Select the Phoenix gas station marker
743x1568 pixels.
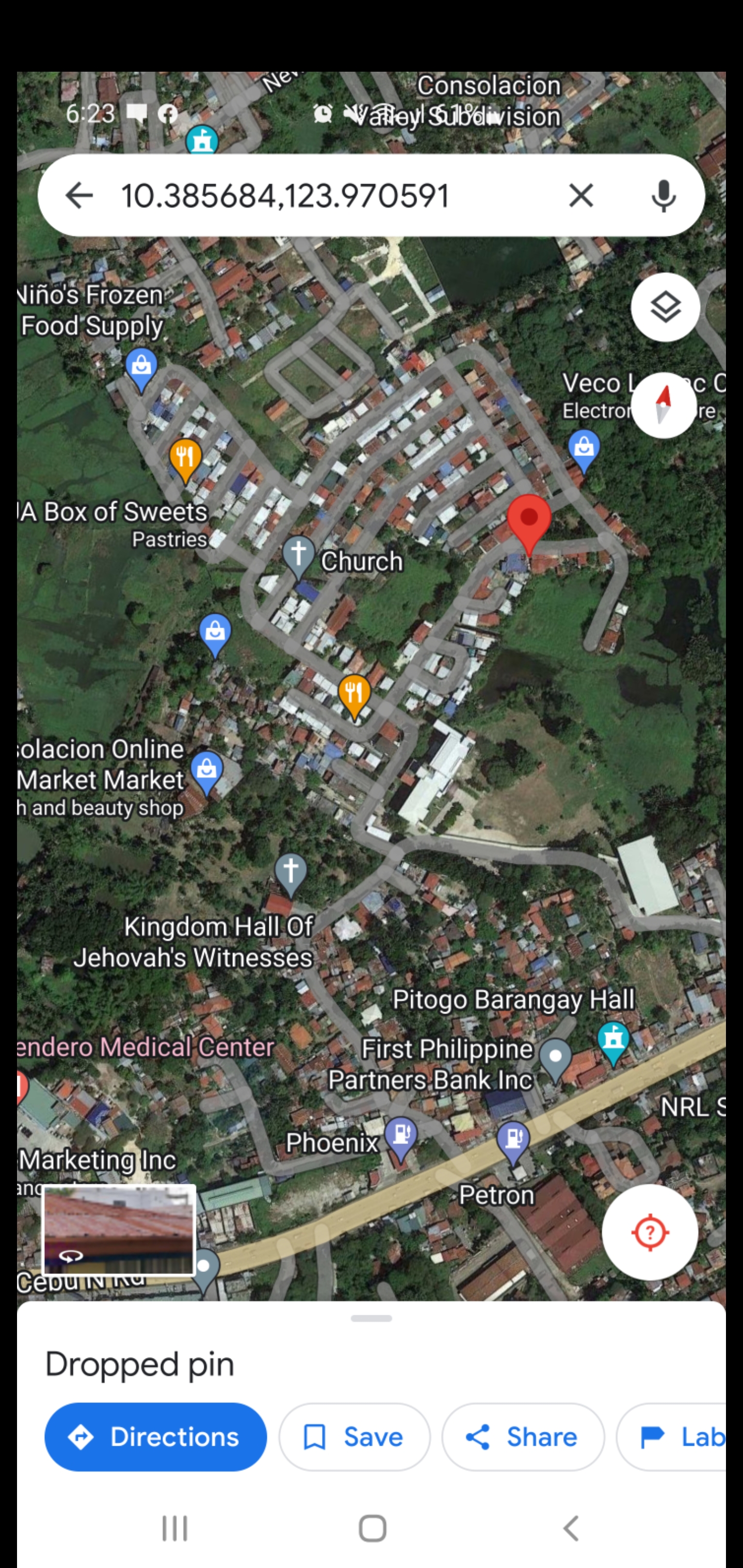coord(401,1137)
